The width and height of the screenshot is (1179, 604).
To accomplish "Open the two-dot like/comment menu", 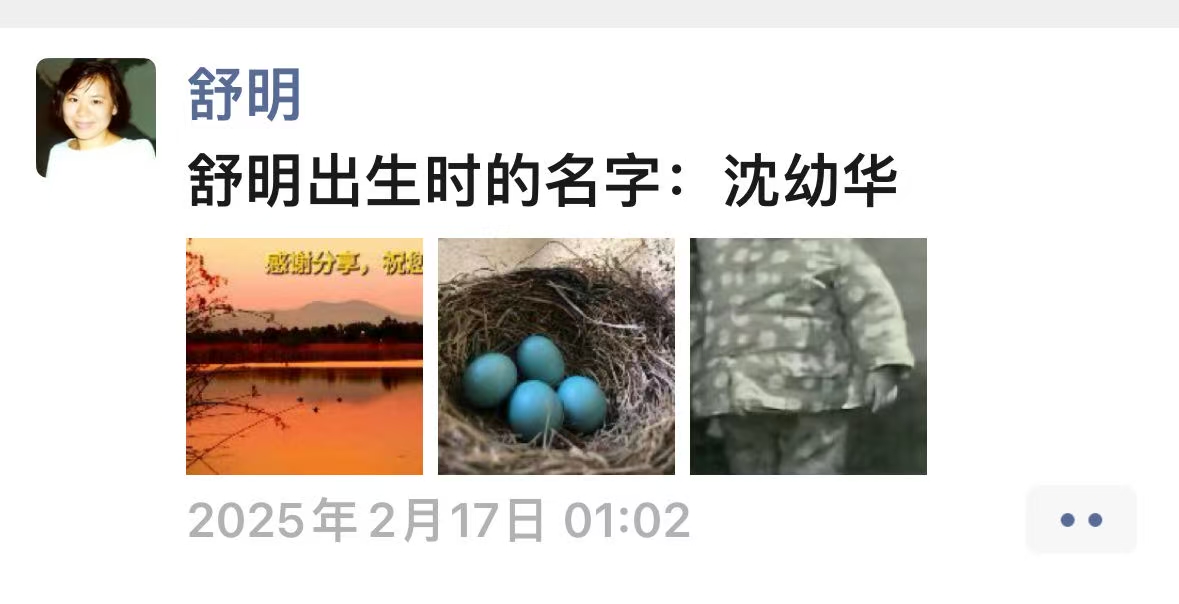I will coord(1080,520).
